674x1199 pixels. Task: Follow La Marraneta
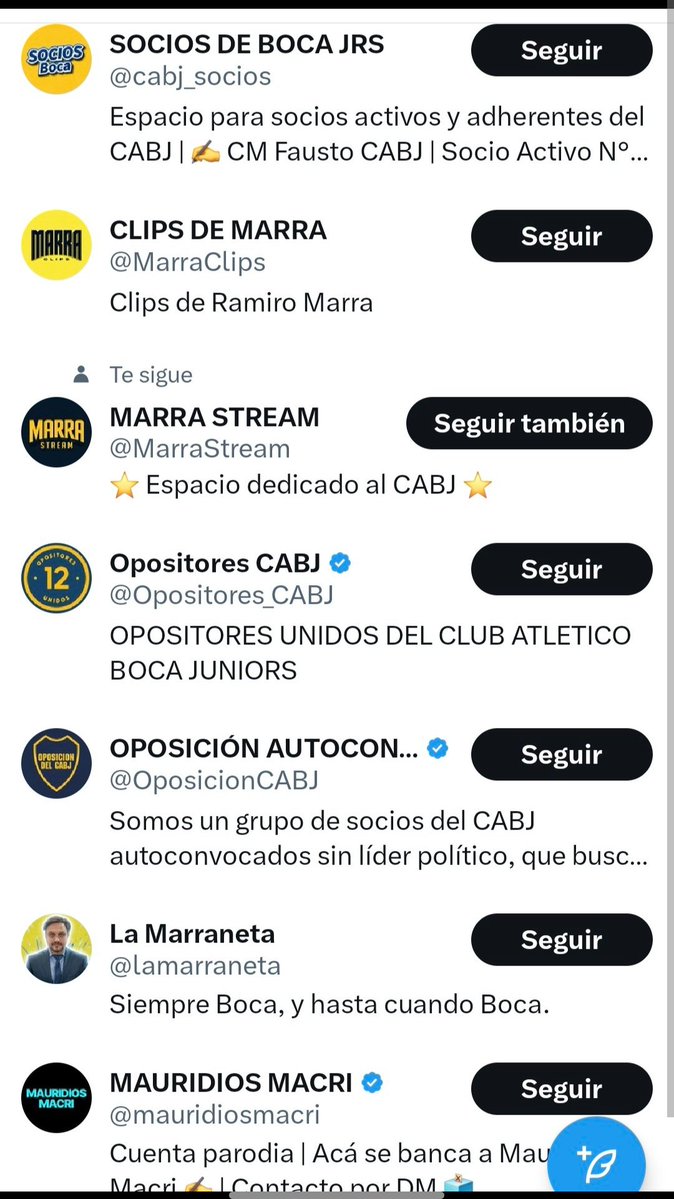[x=561, y=939]
